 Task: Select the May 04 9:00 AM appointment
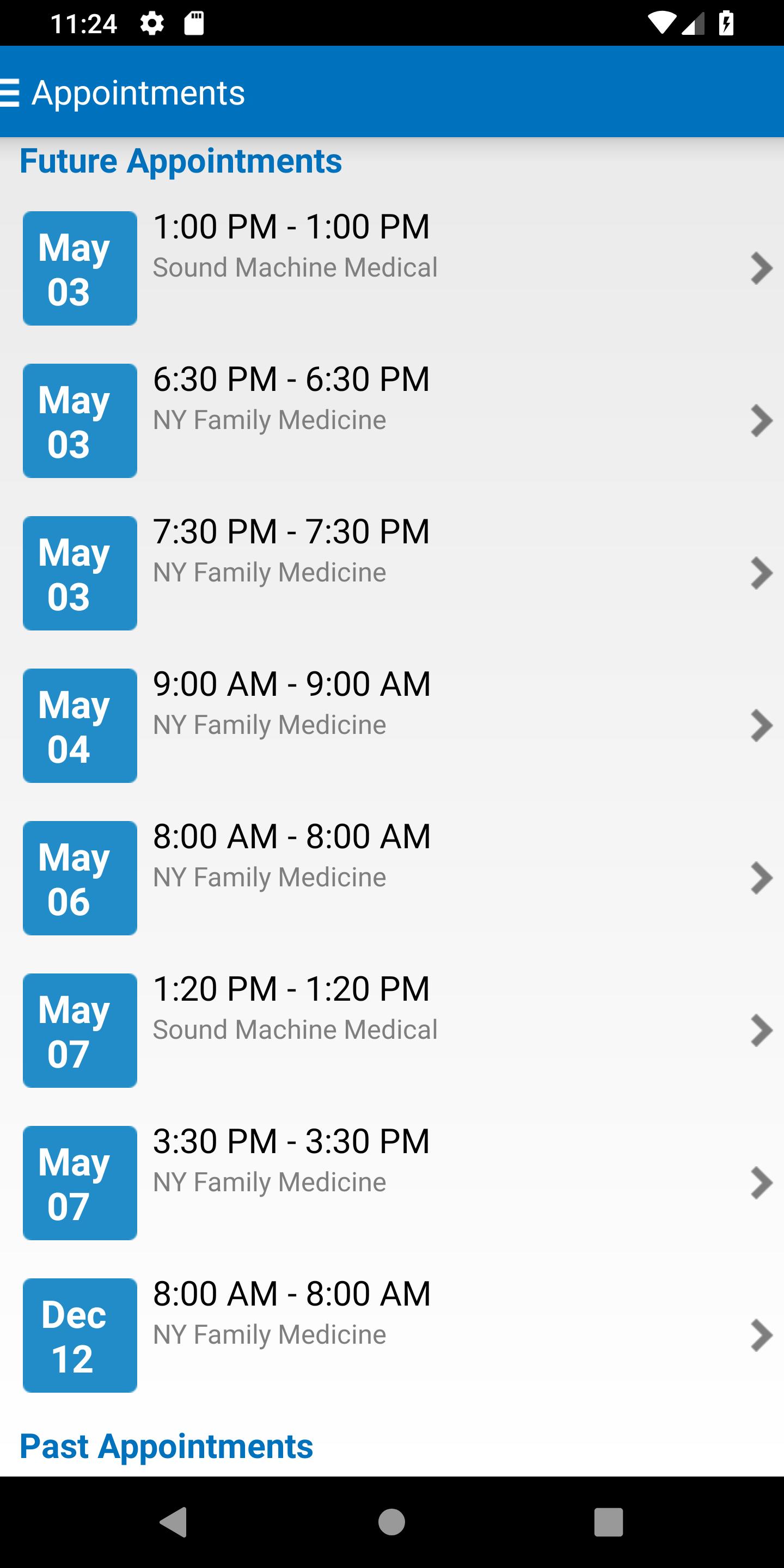tap(392, 726)
